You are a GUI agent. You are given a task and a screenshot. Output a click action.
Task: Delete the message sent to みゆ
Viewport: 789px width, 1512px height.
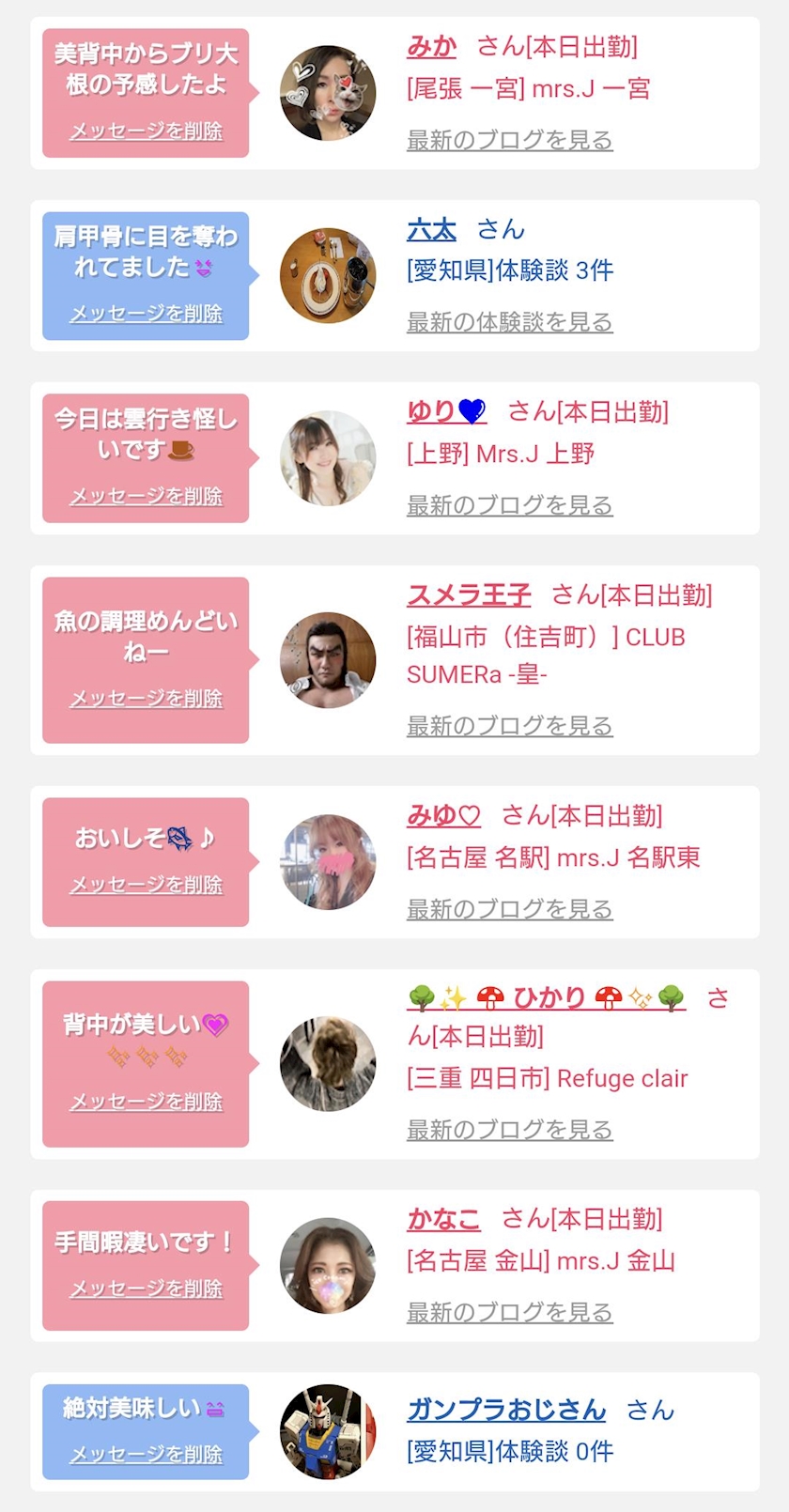pos(146,885)
